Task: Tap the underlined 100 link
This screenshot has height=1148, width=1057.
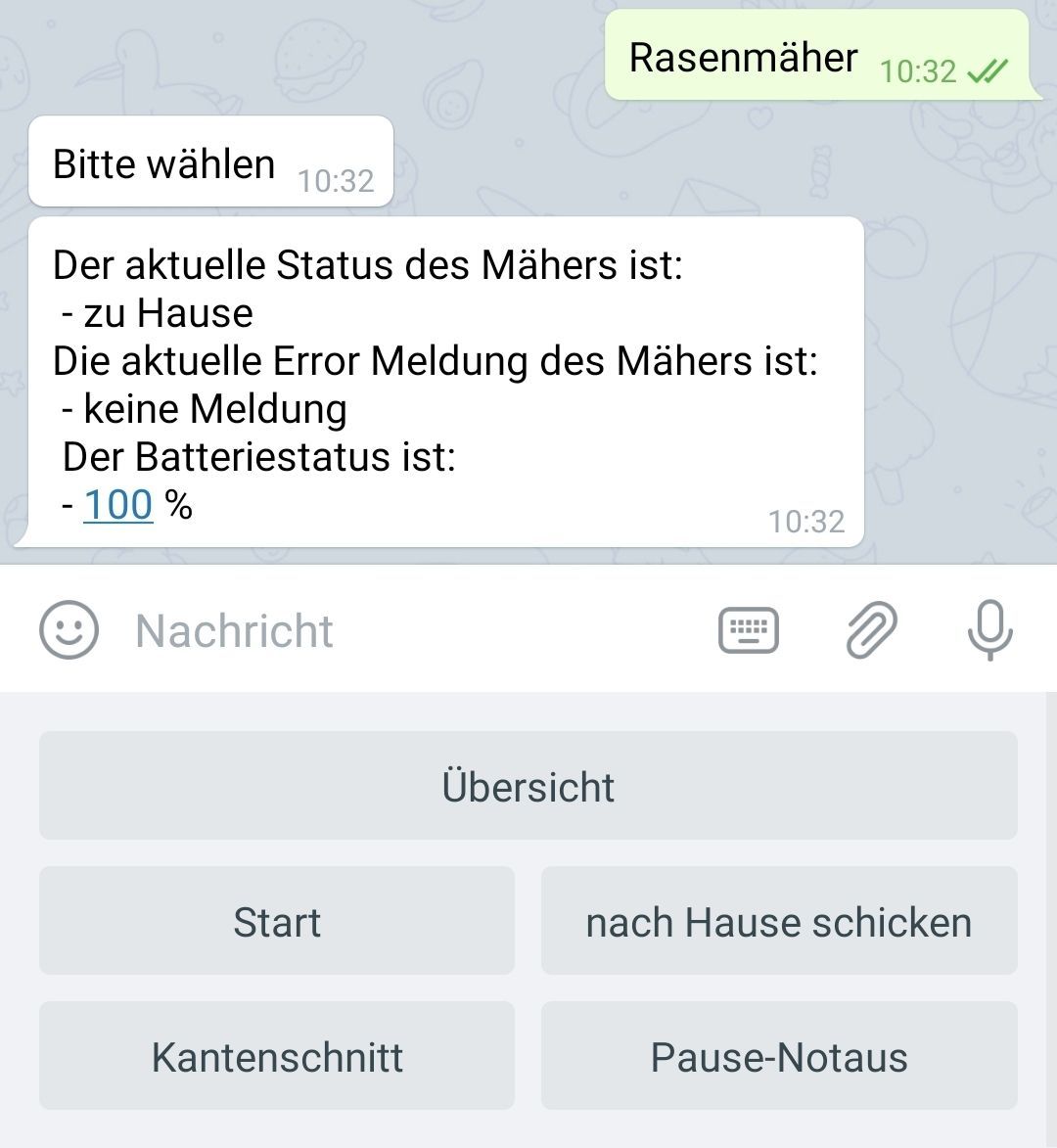Action: coord(118,505)
